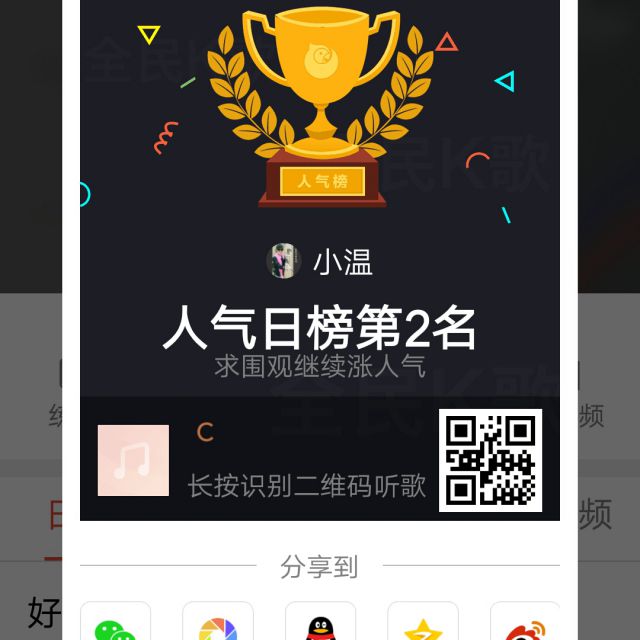The height and width of the screenshot is (640, 640).
Task: Share to Qzone star icon
Action: click(422, 624)
